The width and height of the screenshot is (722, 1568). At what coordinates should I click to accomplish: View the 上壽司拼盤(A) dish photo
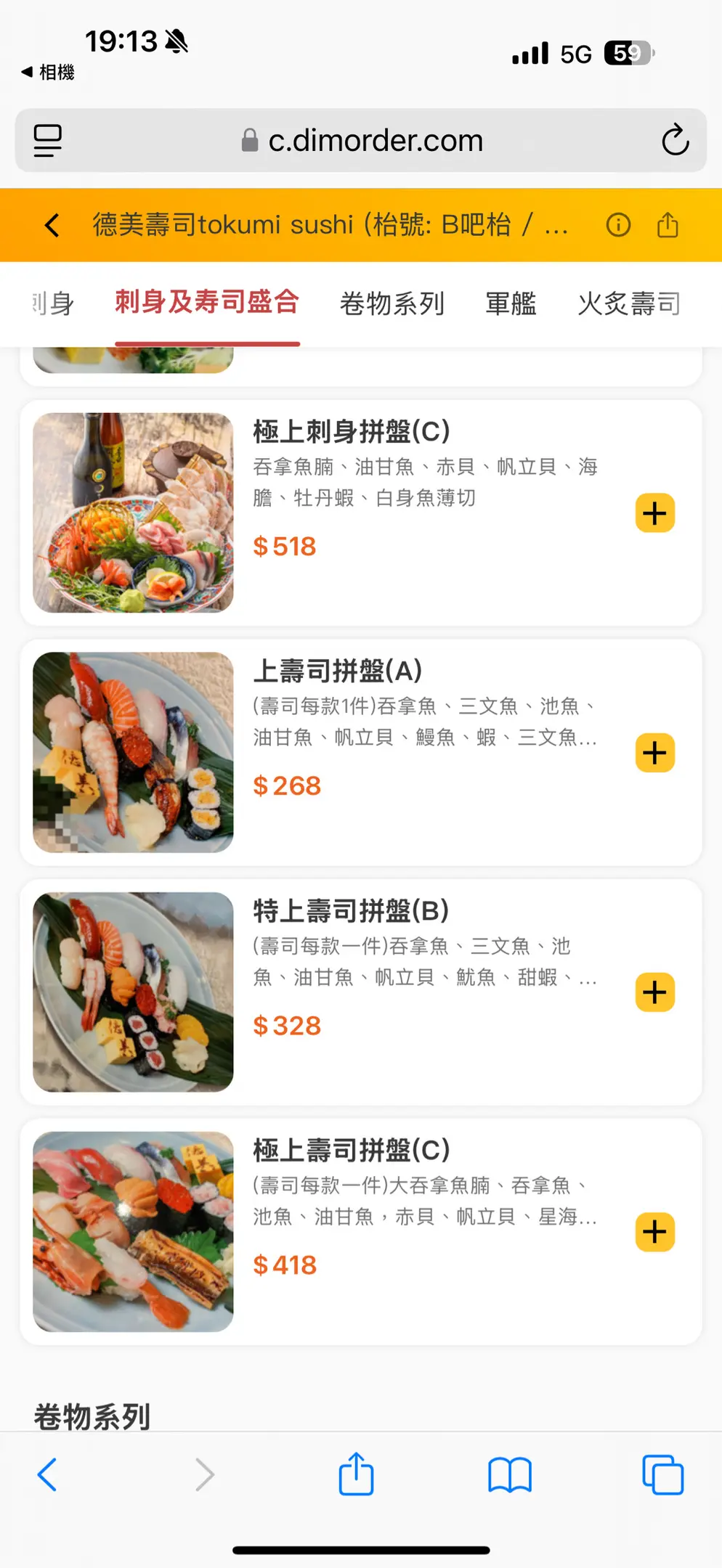coord(133,752)
